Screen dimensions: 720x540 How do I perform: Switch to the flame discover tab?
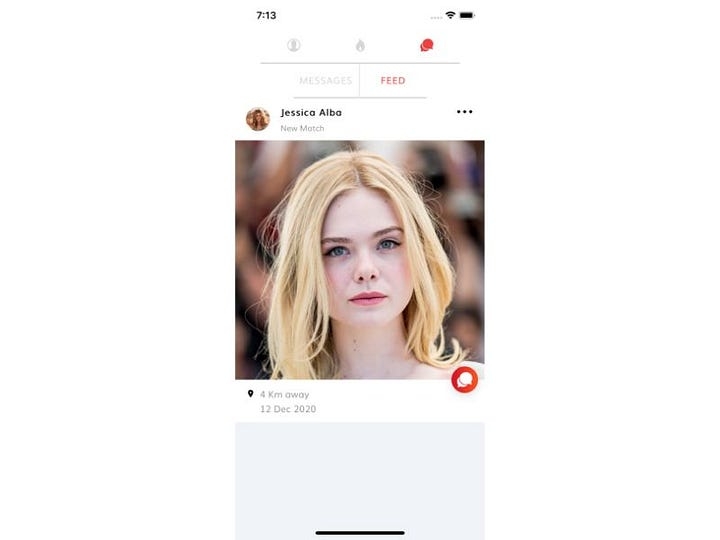click(360, 45)
